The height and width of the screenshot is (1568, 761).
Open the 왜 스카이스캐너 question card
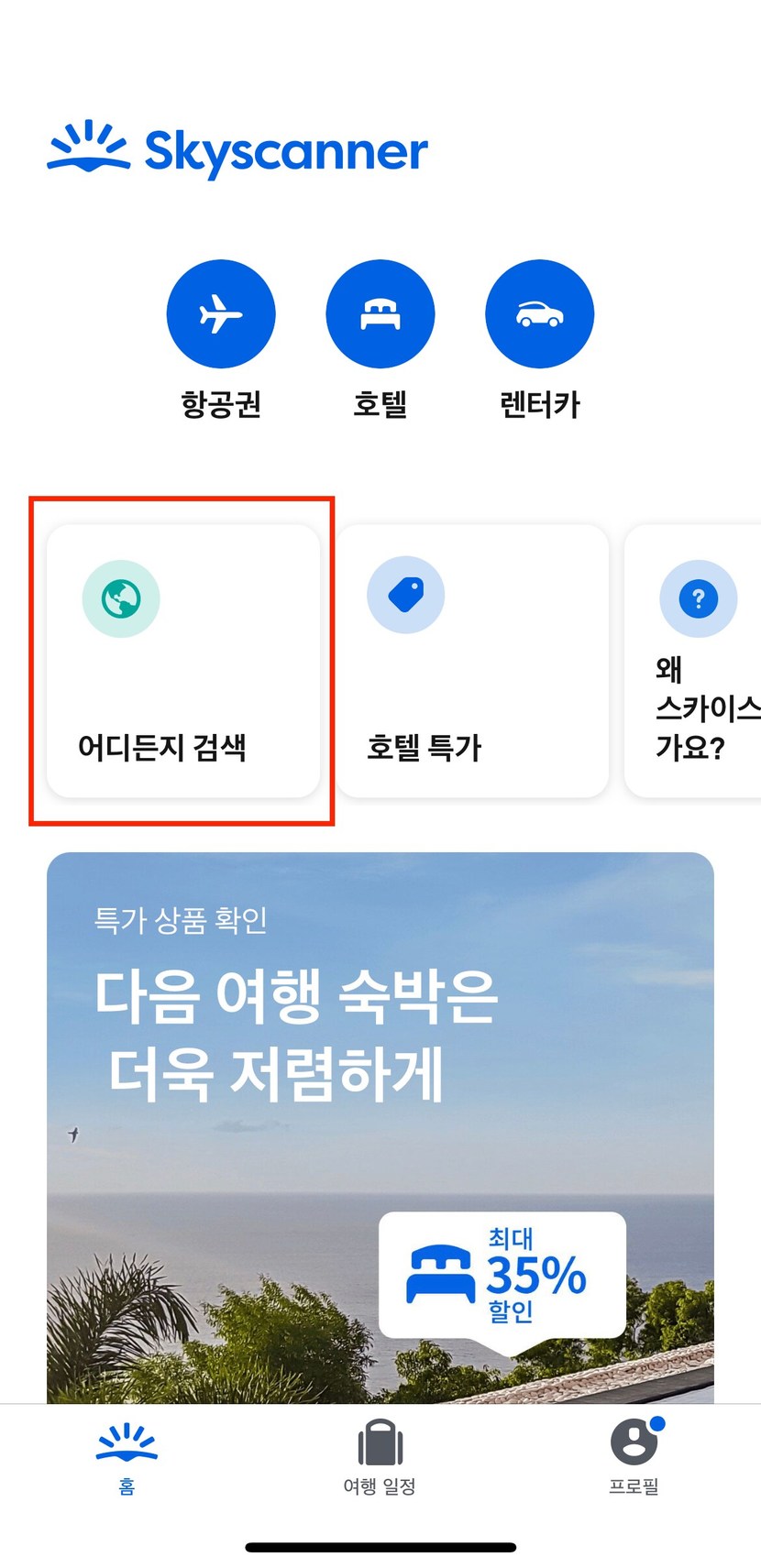tap(693, 661)
